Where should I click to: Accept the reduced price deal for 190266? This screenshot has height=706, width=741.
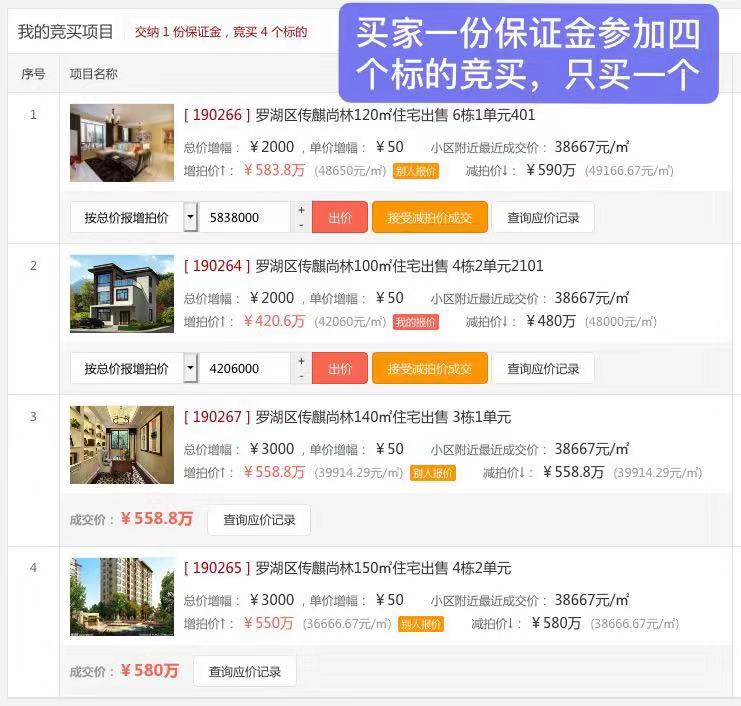pyautogui.click(x=429, y=217)
